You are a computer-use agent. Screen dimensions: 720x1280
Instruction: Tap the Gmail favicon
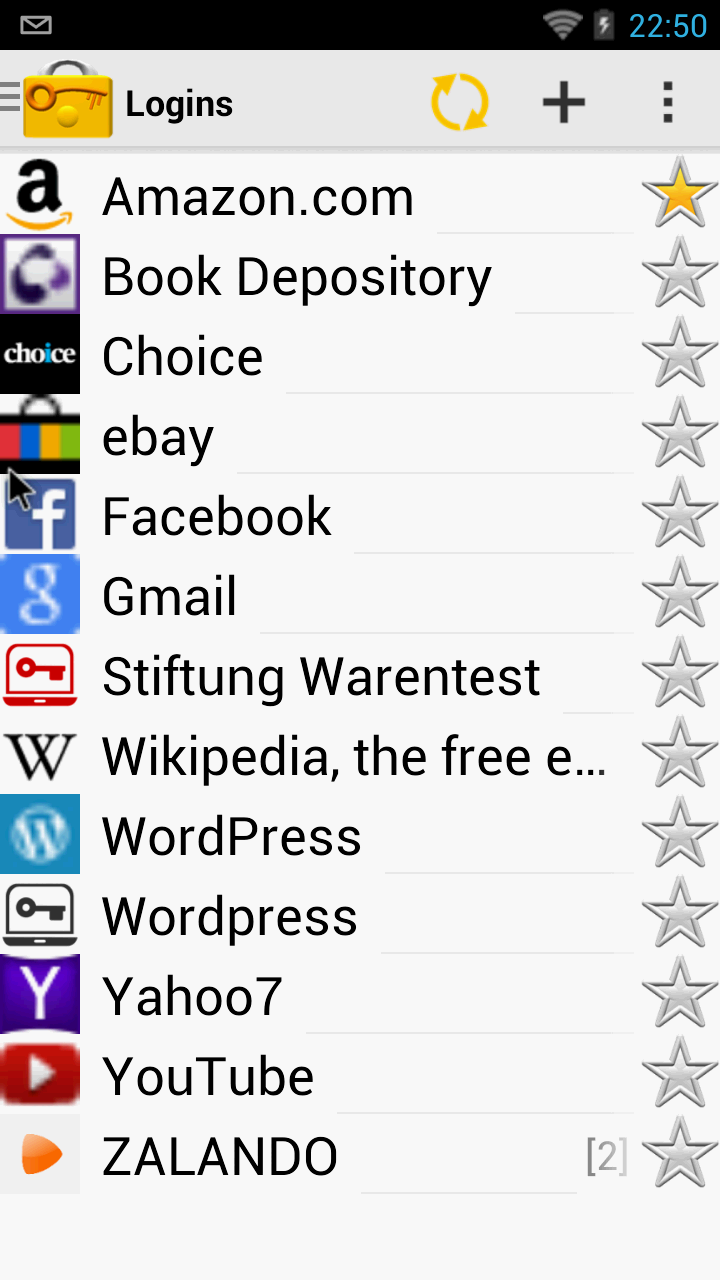pyautogui.click(x=40, y=595)
